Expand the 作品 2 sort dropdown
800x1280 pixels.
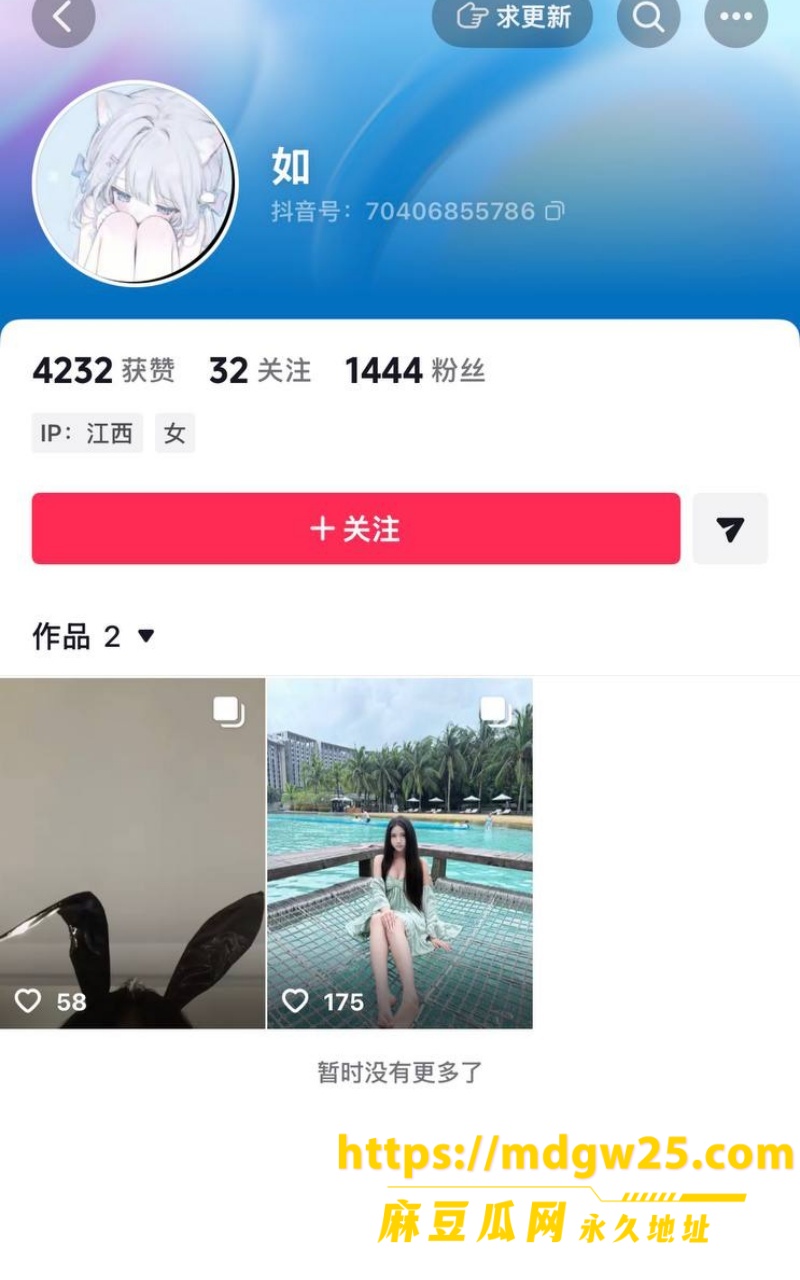94,636
